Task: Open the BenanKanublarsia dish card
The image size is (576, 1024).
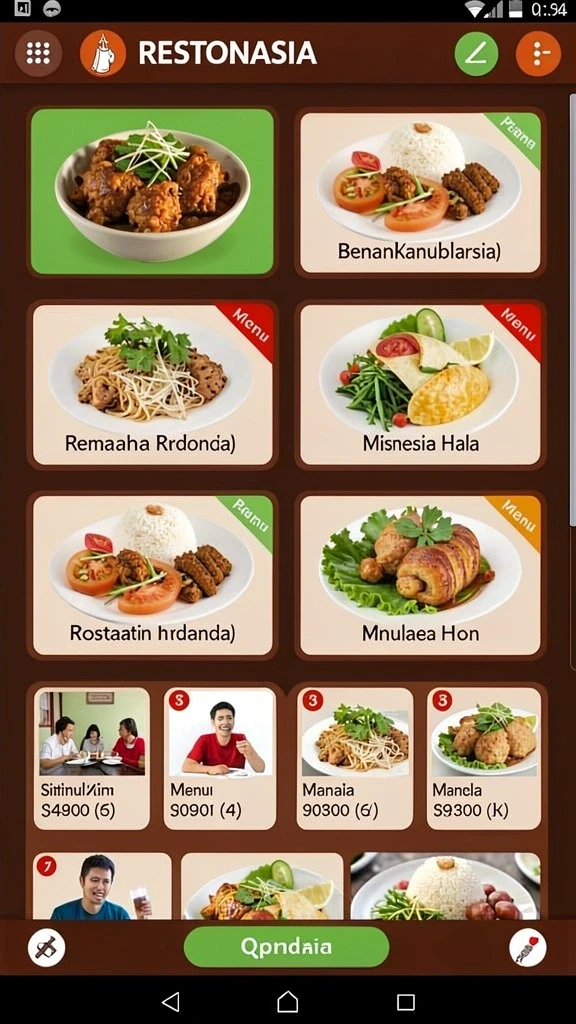Action: [420, 193]
